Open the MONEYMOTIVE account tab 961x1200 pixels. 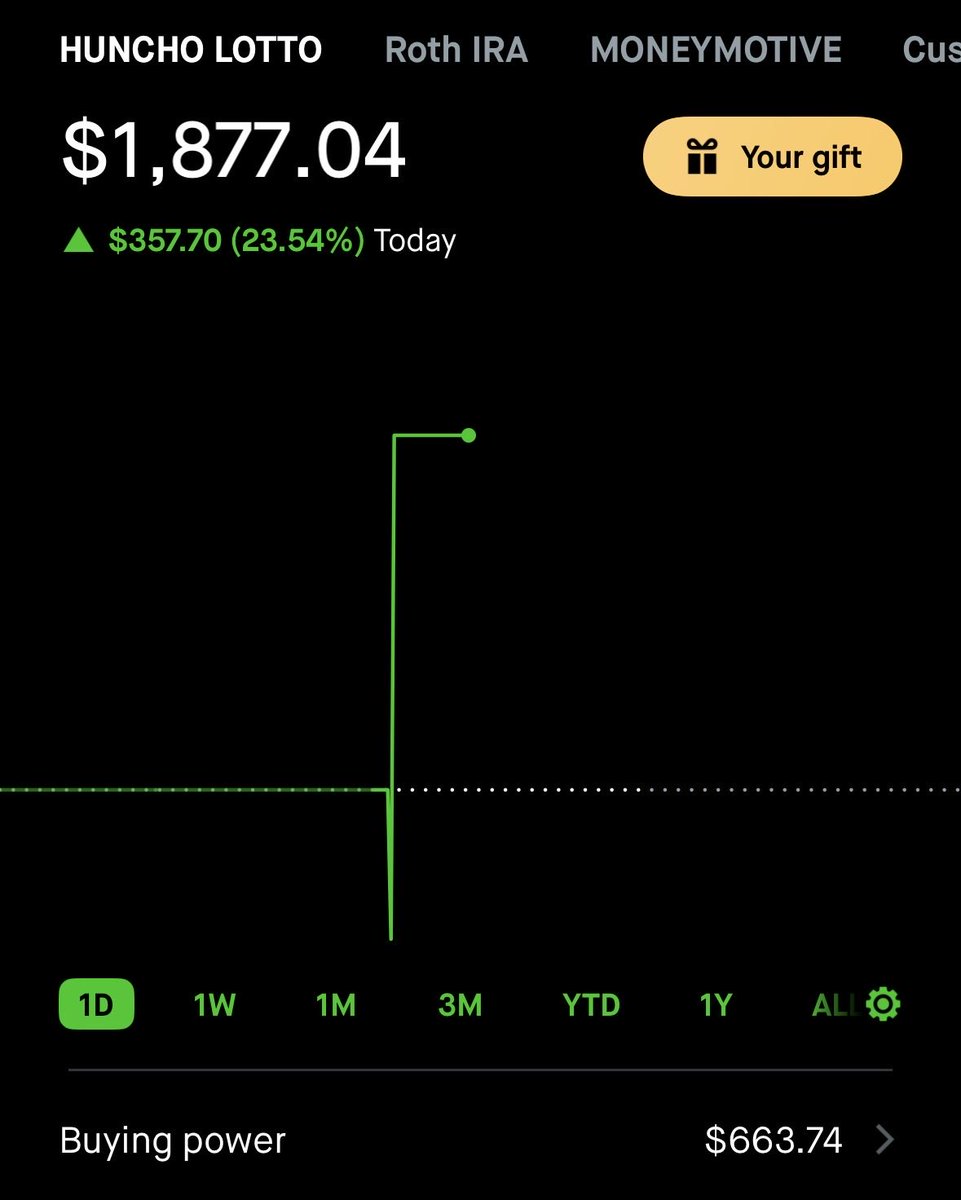(x=716, y=50)
